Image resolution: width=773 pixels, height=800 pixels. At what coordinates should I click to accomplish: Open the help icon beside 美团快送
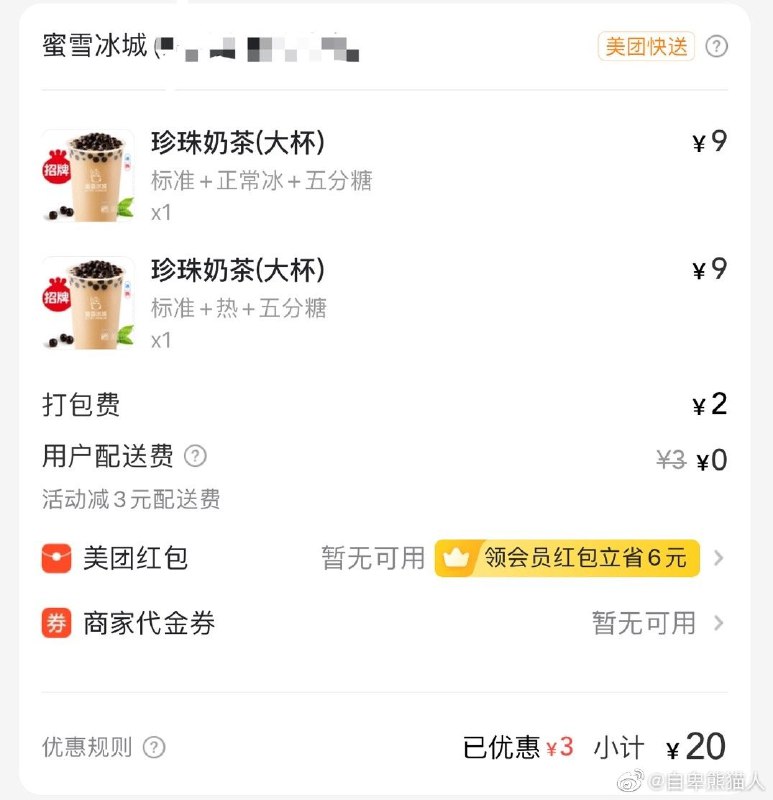click(717, 46)
